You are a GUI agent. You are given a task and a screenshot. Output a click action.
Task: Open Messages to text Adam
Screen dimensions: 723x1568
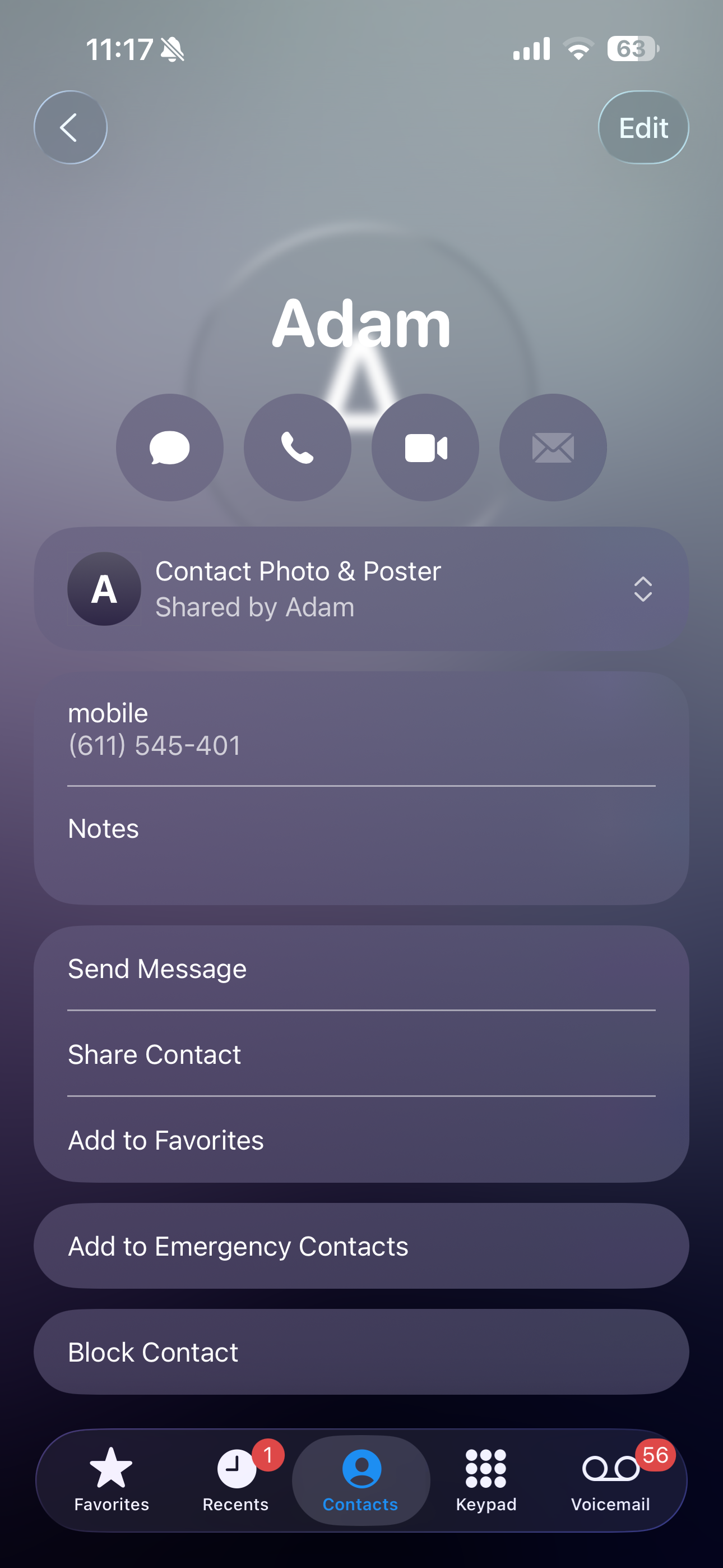pyautogui.click(x=169, y=448)
